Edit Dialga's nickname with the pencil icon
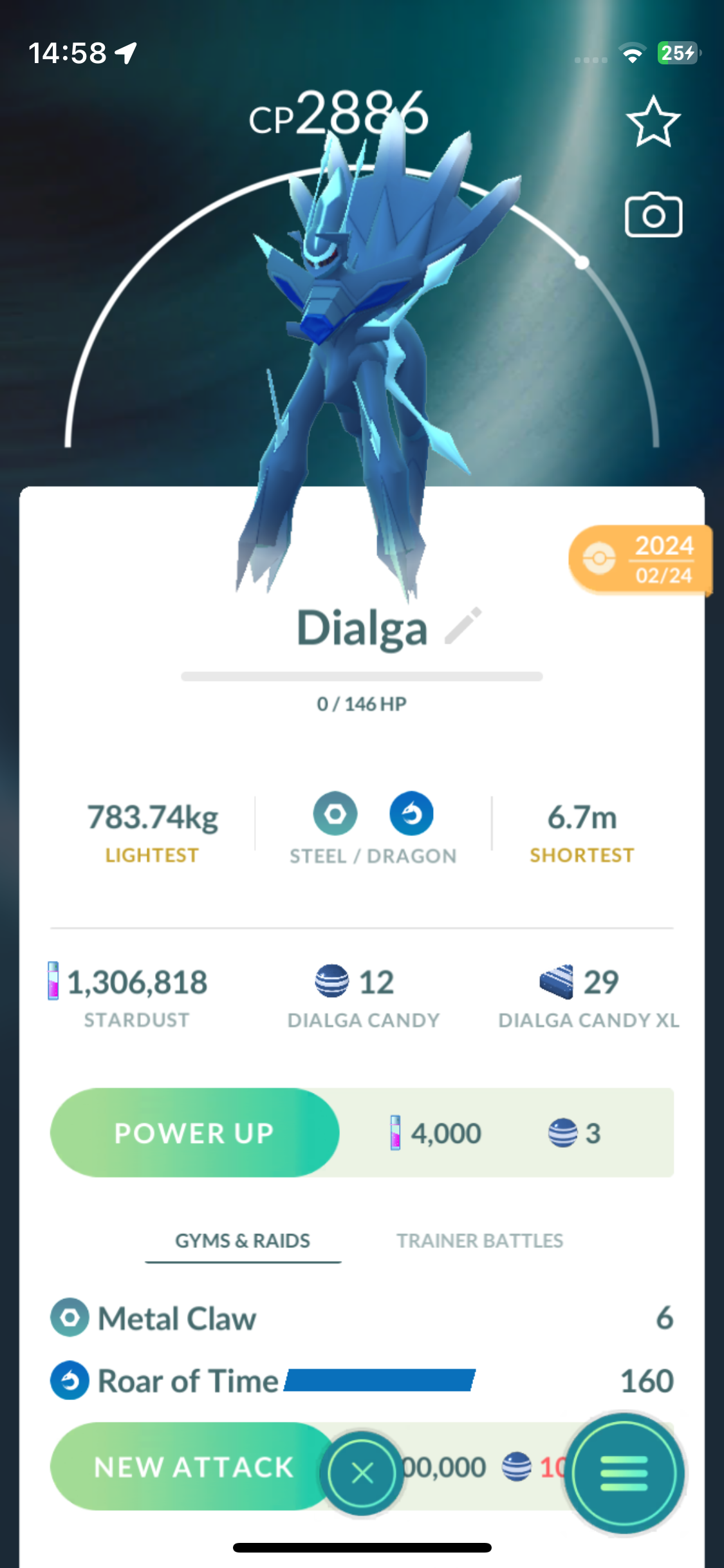Image resolution: width=724 pixels, height=1568 pixels. pyautogui.click(x=463, y=626)
